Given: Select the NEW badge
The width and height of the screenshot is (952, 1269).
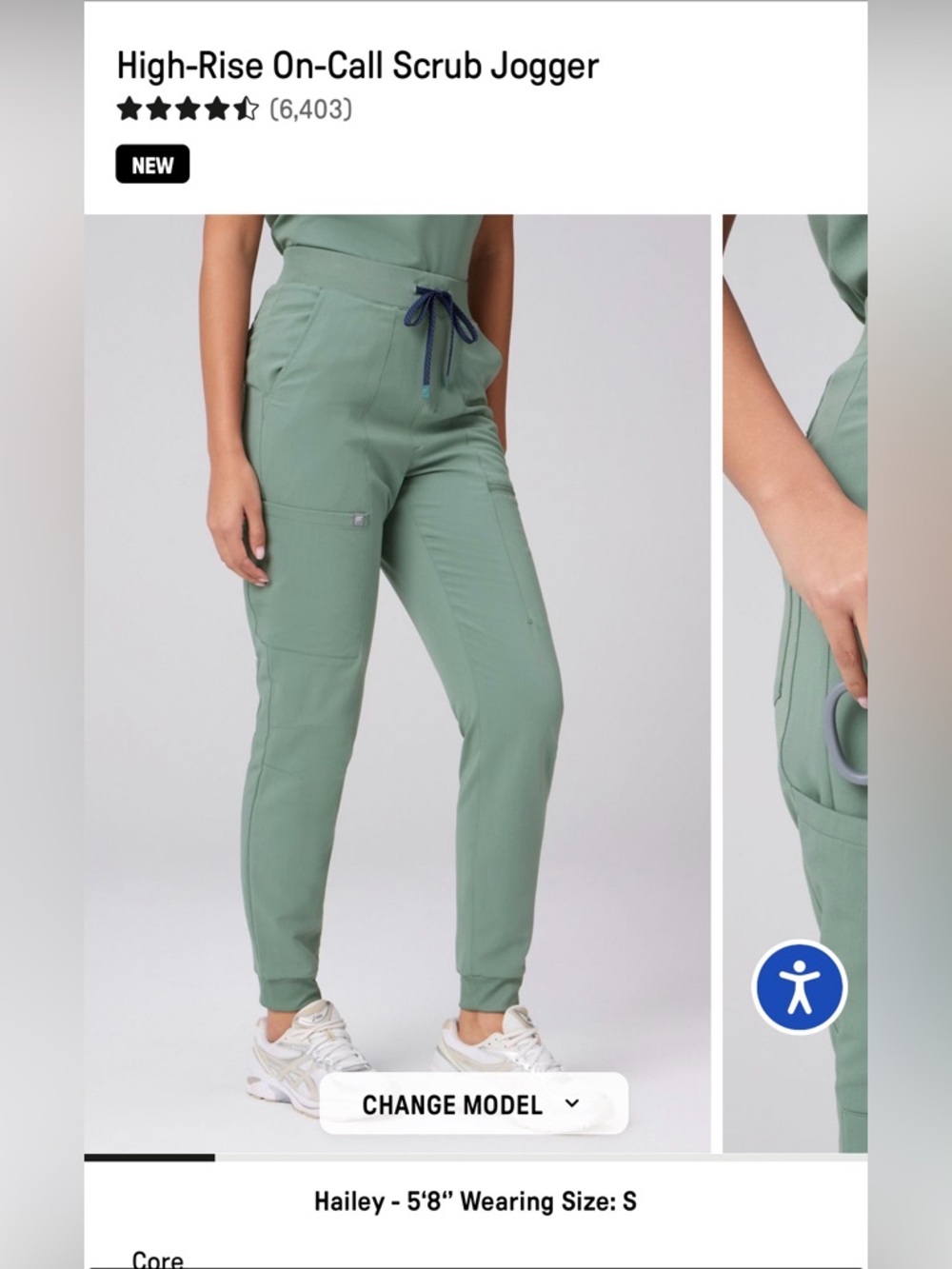Looking at the screenshot, I should pos(152,164).
